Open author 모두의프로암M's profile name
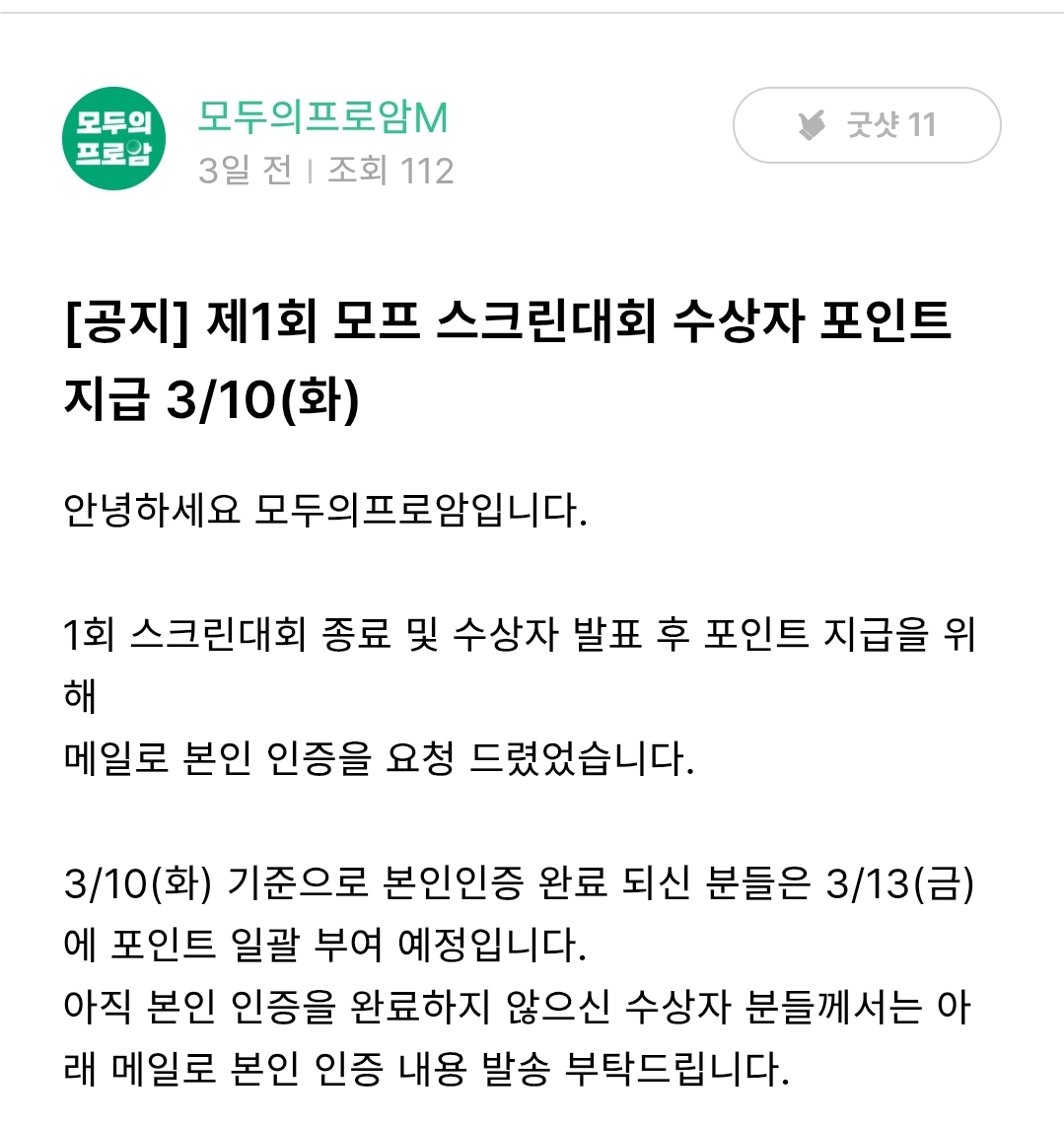1064x1126 pixels. coord(322,118)
